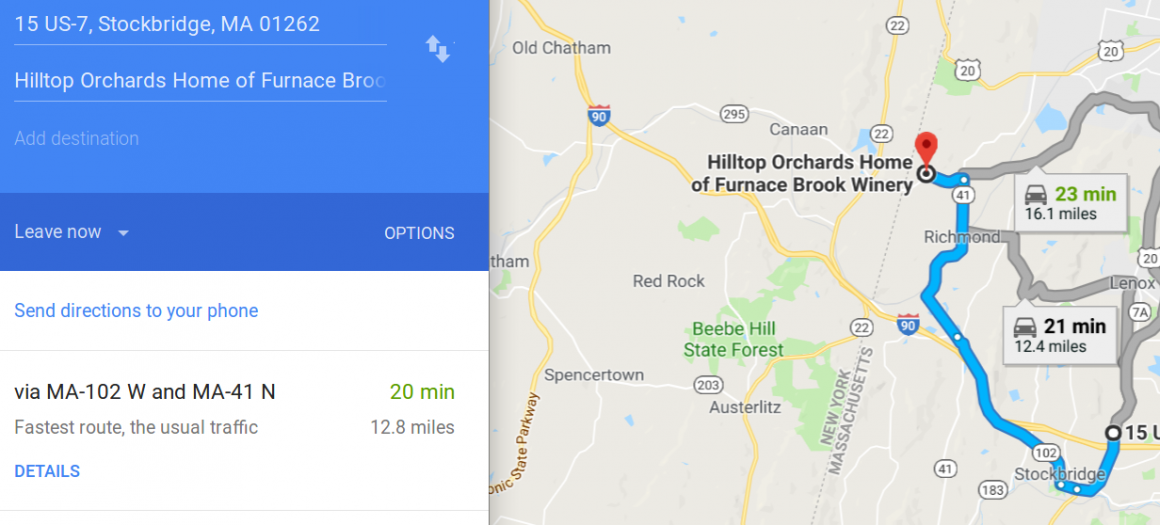Open the Leave now dropdown
This screenshot has width=1160, height=525.
[x=72, y=232]
